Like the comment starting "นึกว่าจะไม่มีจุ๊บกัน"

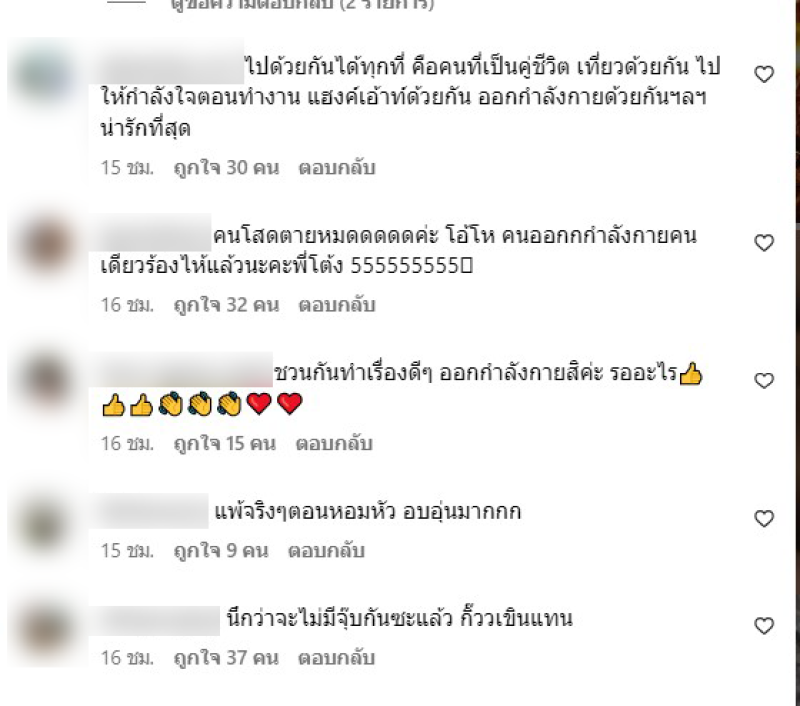[764, 626]
